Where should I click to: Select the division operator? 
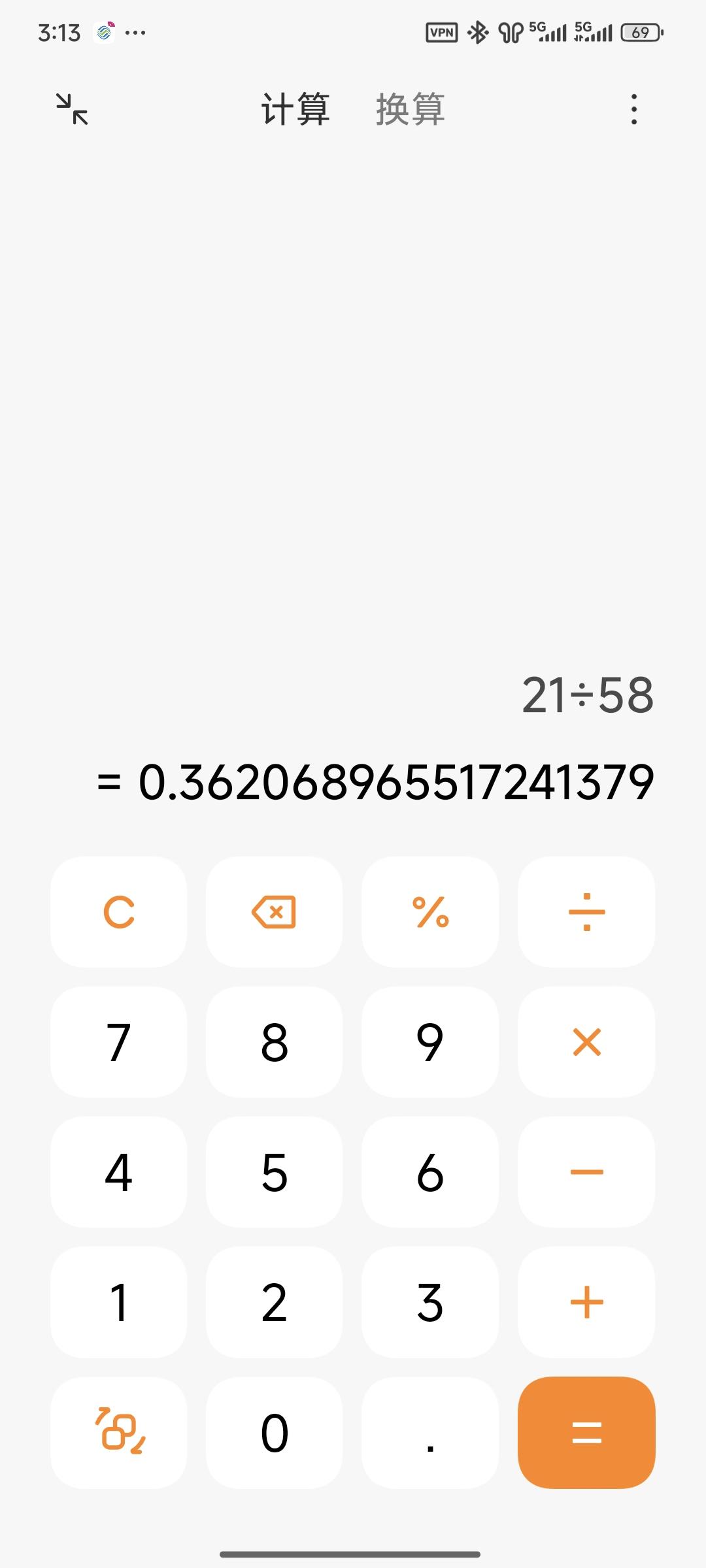pos(586,911)
